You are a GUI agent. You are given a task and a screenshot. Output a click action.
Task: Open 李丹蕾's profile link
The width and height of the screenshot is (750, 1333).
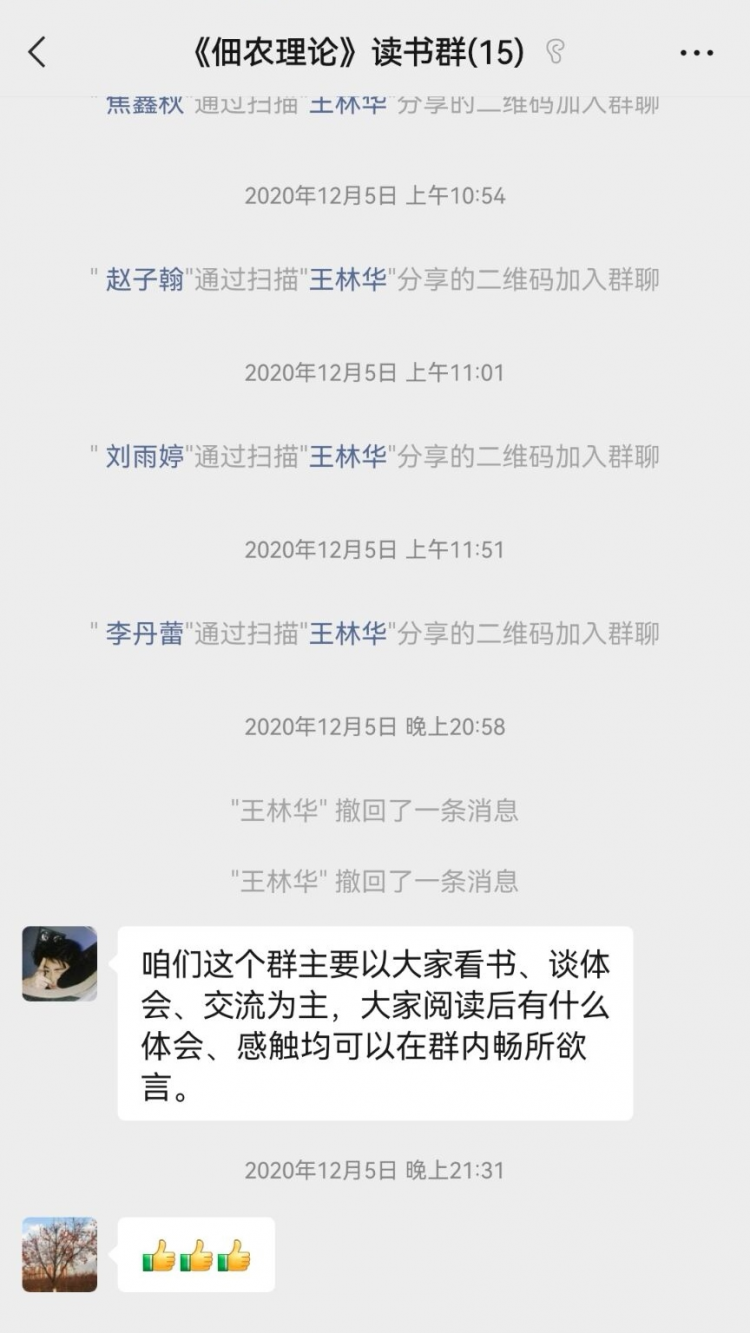[145, 634]
